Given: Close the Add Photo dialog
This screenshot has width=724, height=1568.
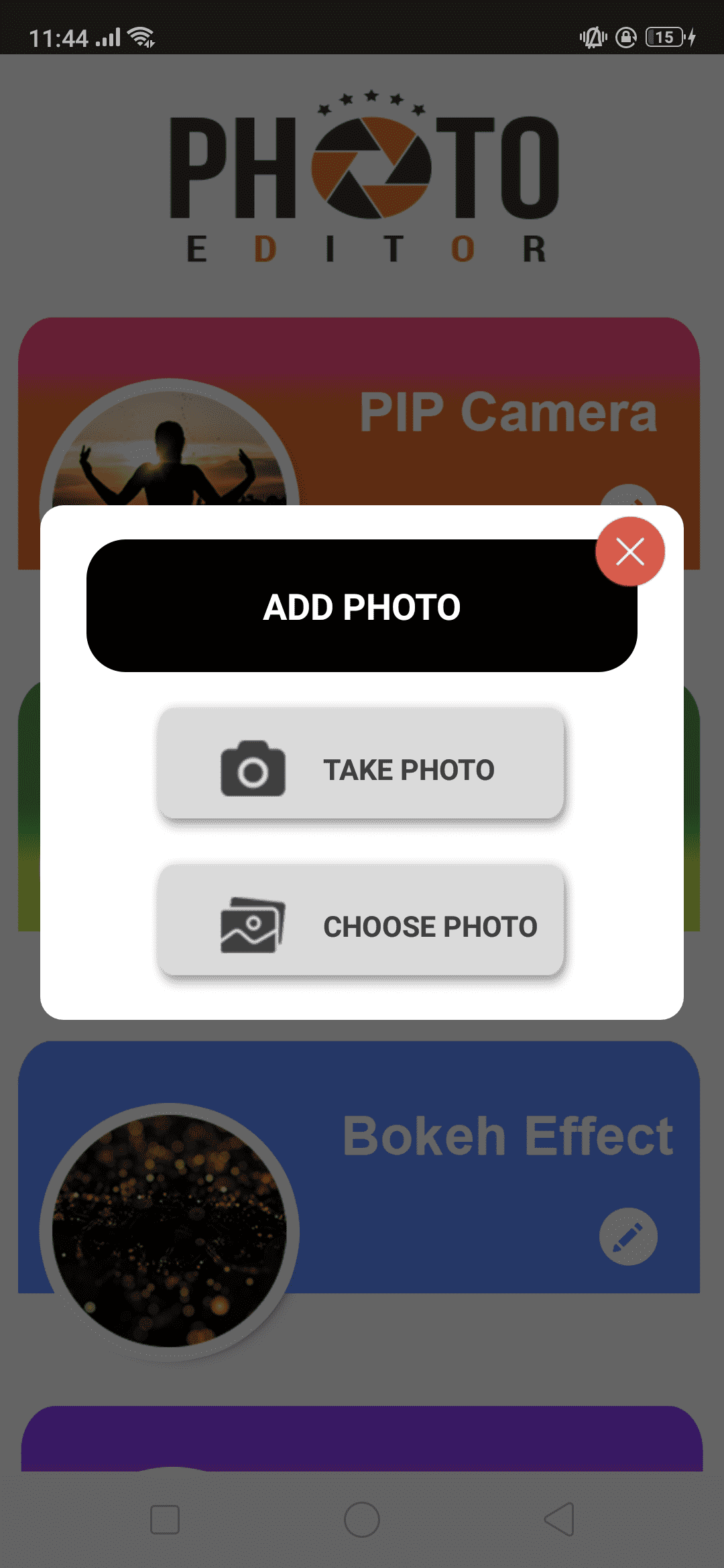Looking at the screenshot, I should [629, 551].
